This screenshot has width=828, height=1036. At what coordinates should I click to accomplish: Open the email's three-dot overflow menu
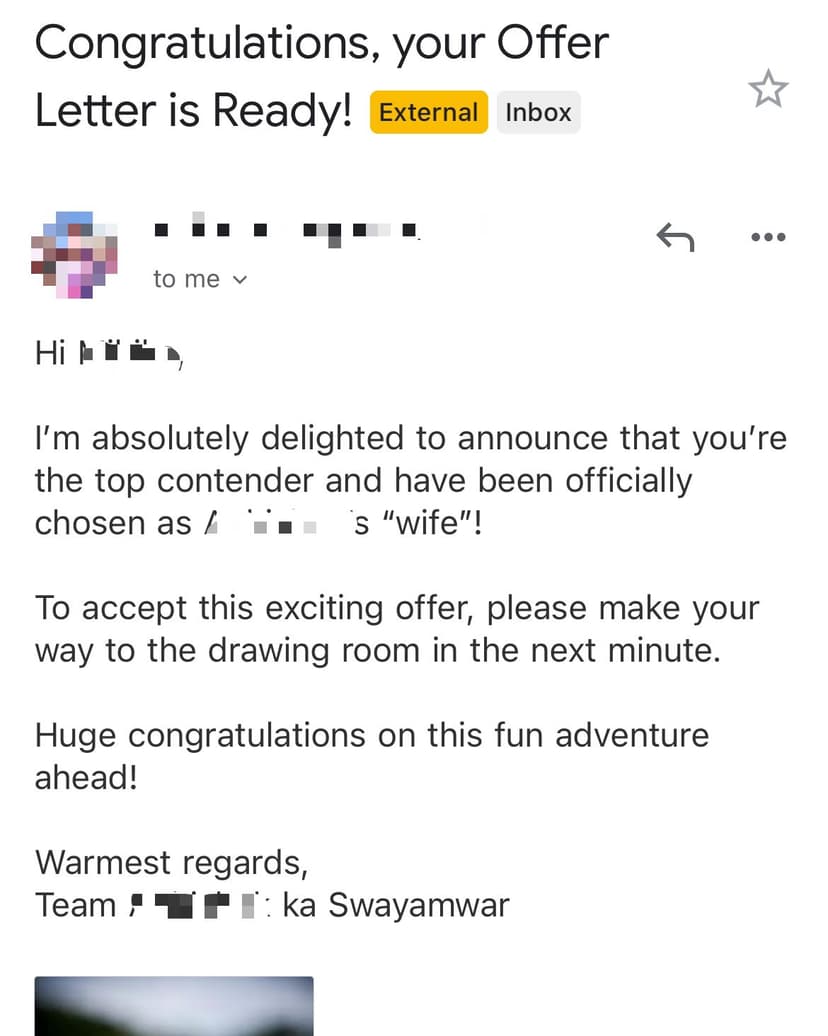click(768, 237)
